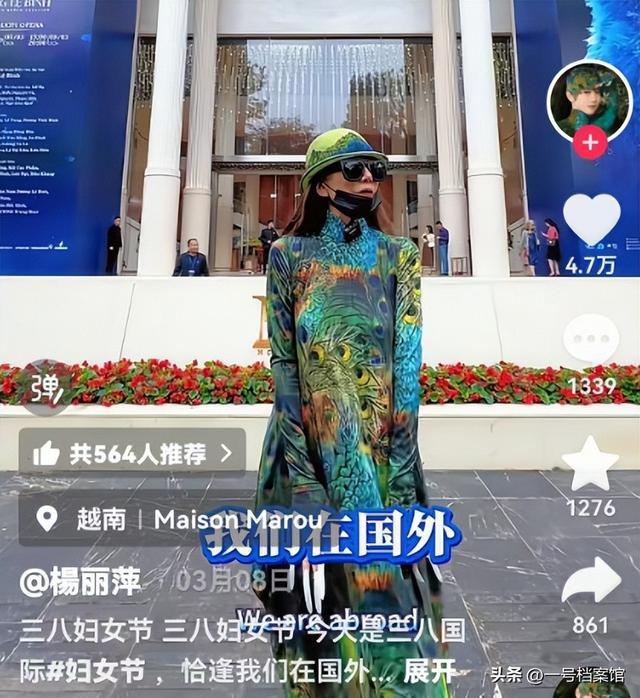The height and width of the screenshot is (698, 640).
Task: Open the 共564人推荐 recommendations chip
Action: (132, 453)
